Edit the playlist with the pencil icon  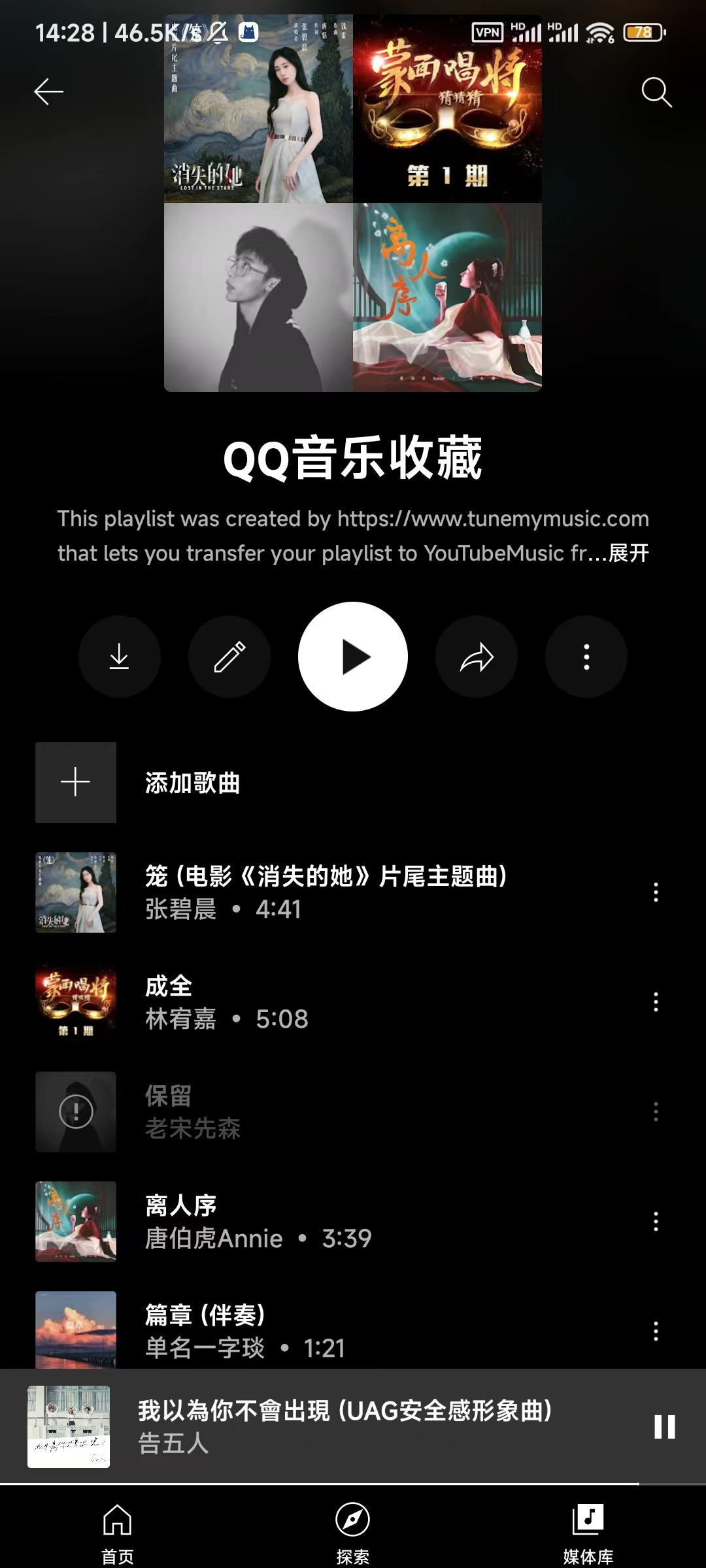pos(229,657)
